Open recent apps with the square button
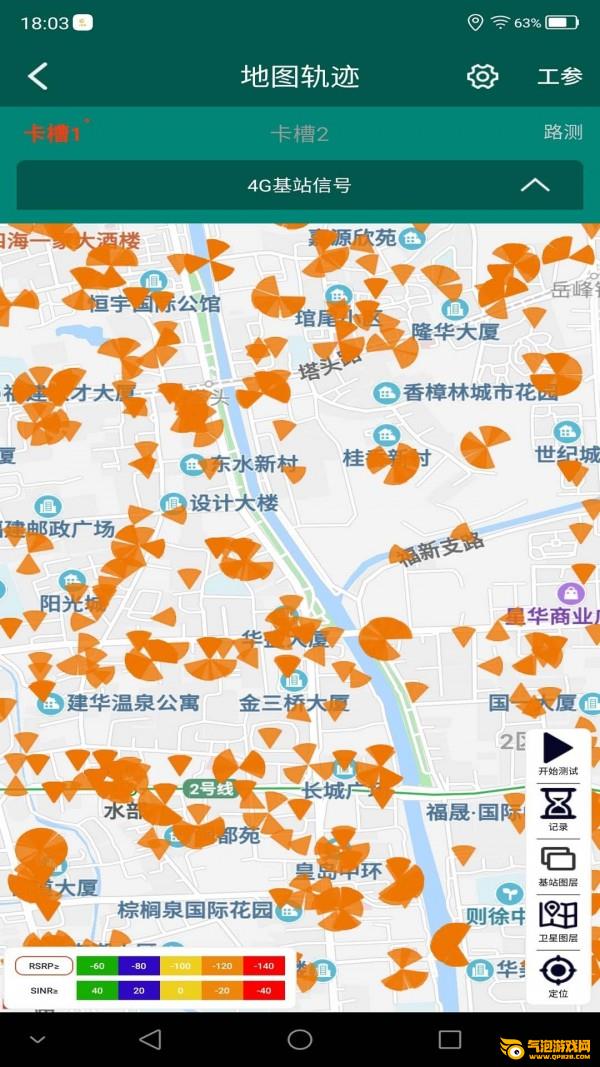This screenshot has width=600, height=1067. click(450, 1039)
